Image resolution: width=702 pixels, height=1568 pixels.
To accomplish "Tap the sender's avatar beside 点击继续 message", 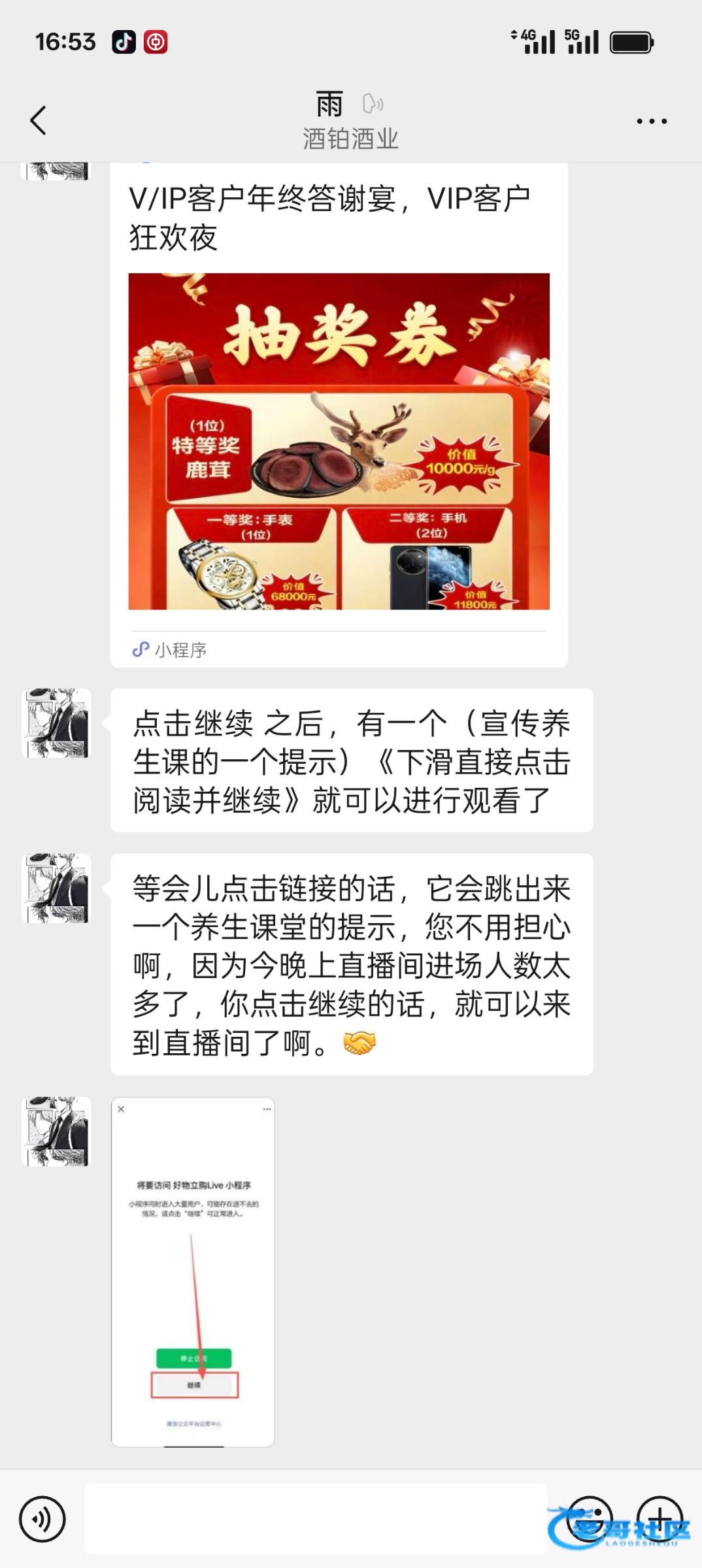I will [56, 723].
